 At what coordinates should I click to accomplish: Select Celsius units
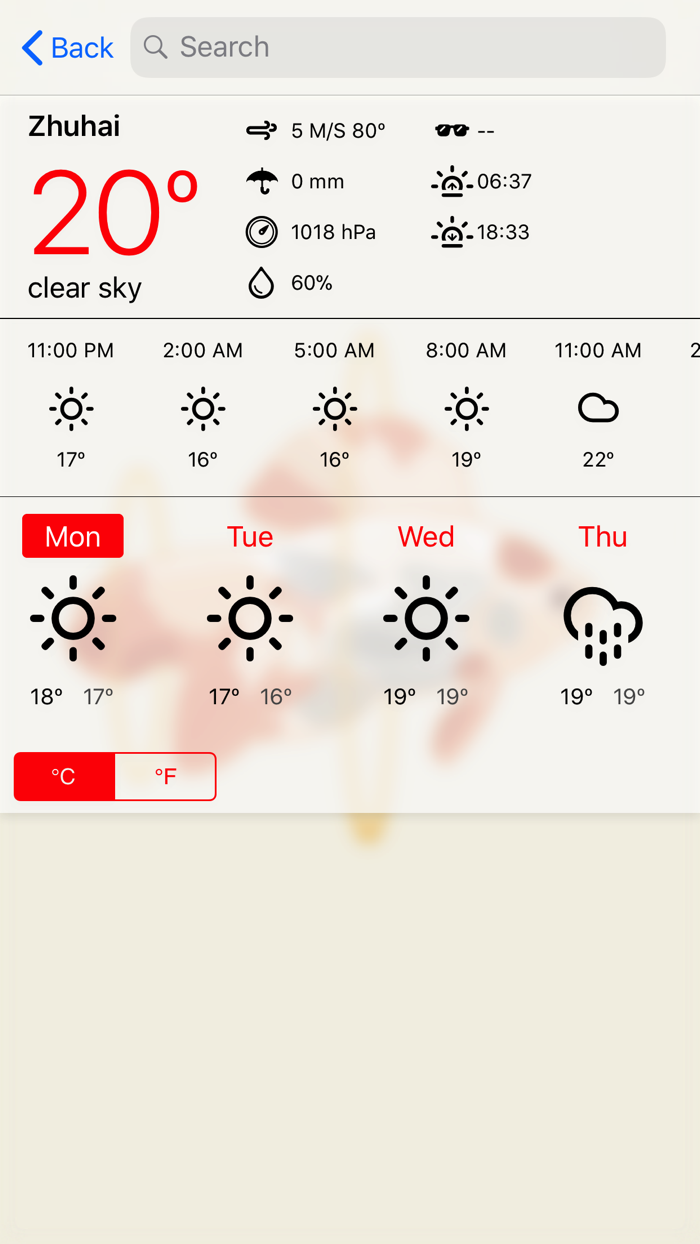tap(64, 777)
